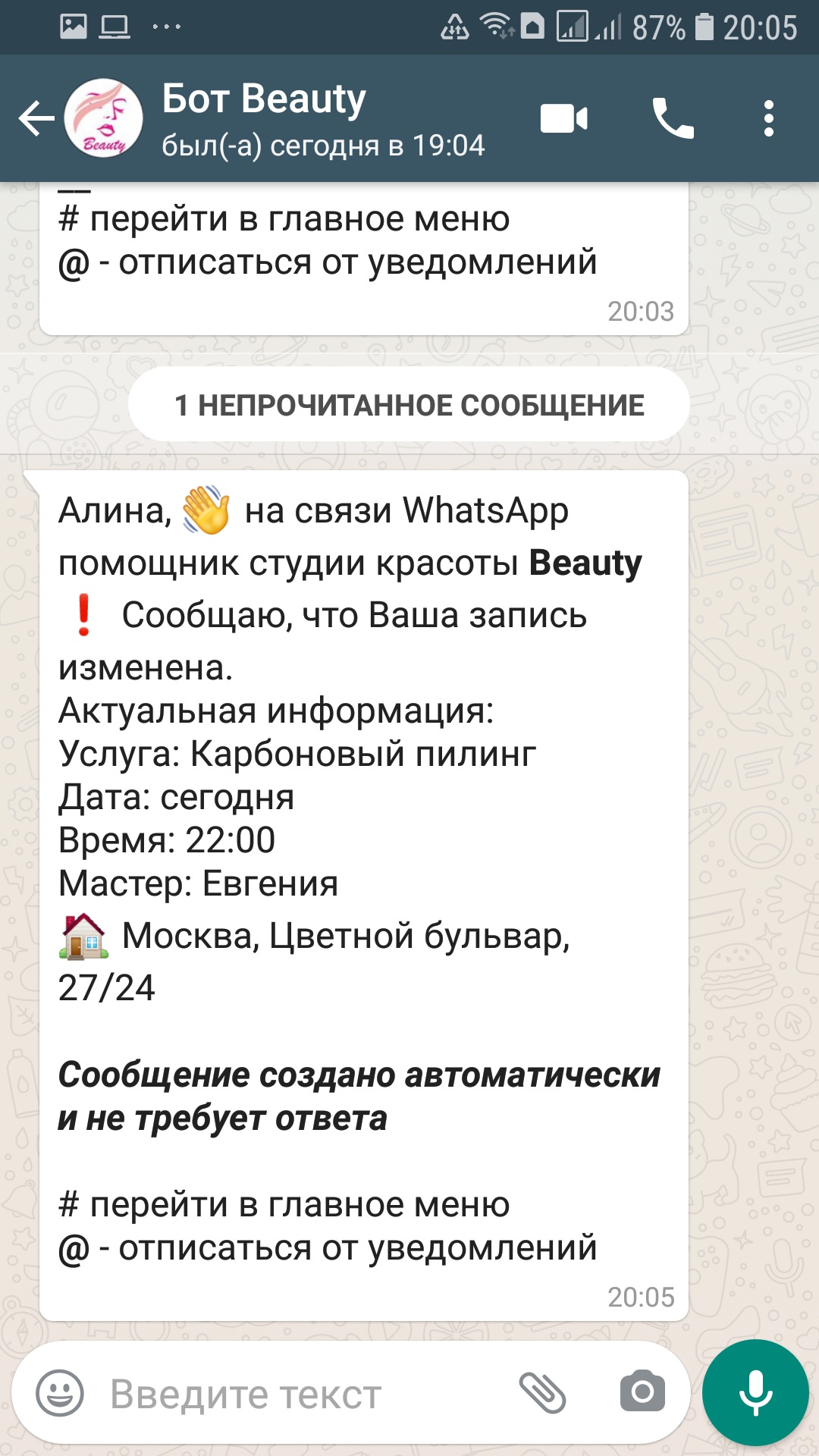819x1456 pixels.
Task: Open the camera from the input bar
Action: tap(642, 1392)
